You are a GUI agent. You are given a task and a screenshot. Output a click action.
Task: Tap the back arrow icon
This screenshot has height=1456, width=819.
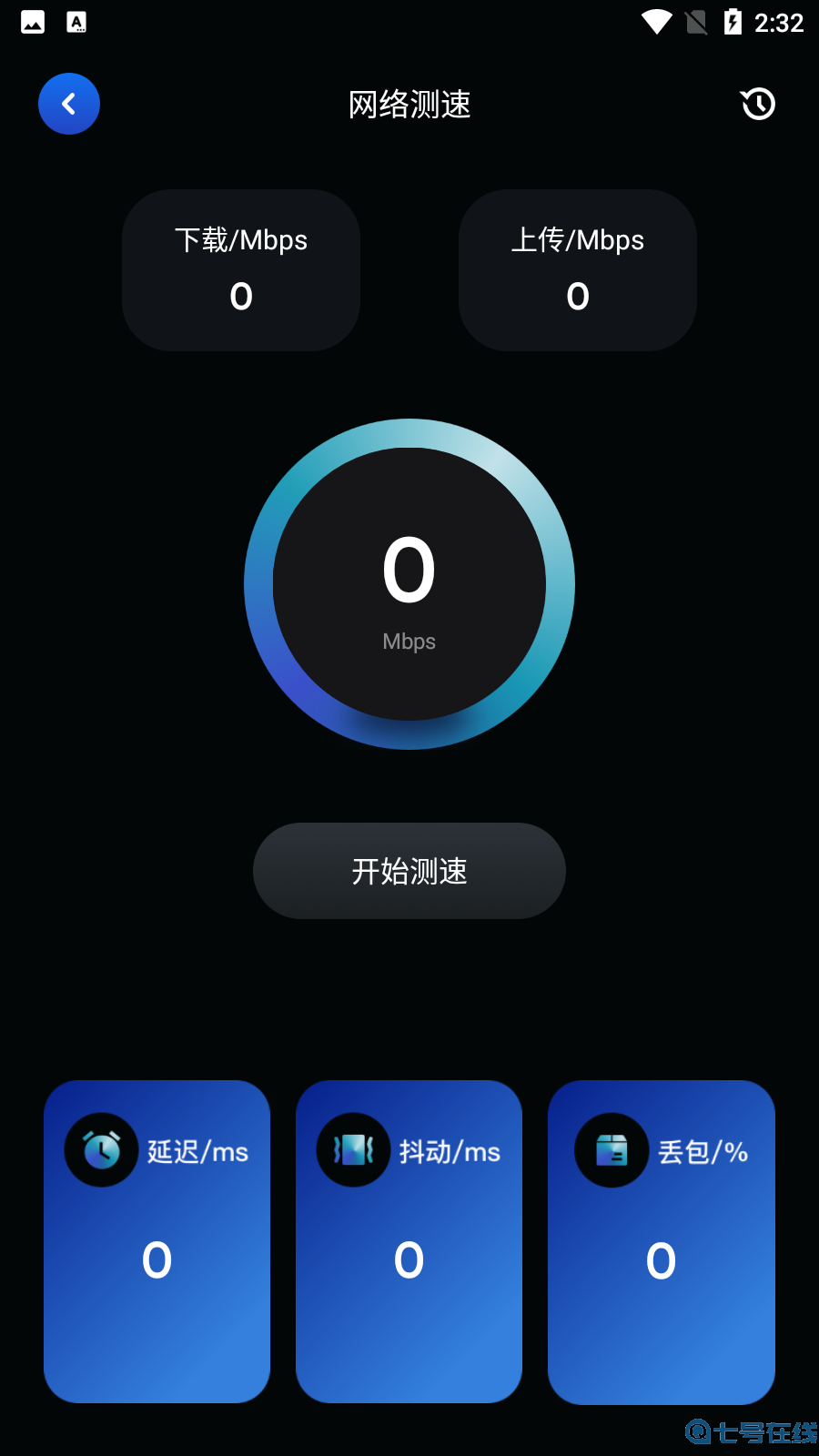[68, 104]
